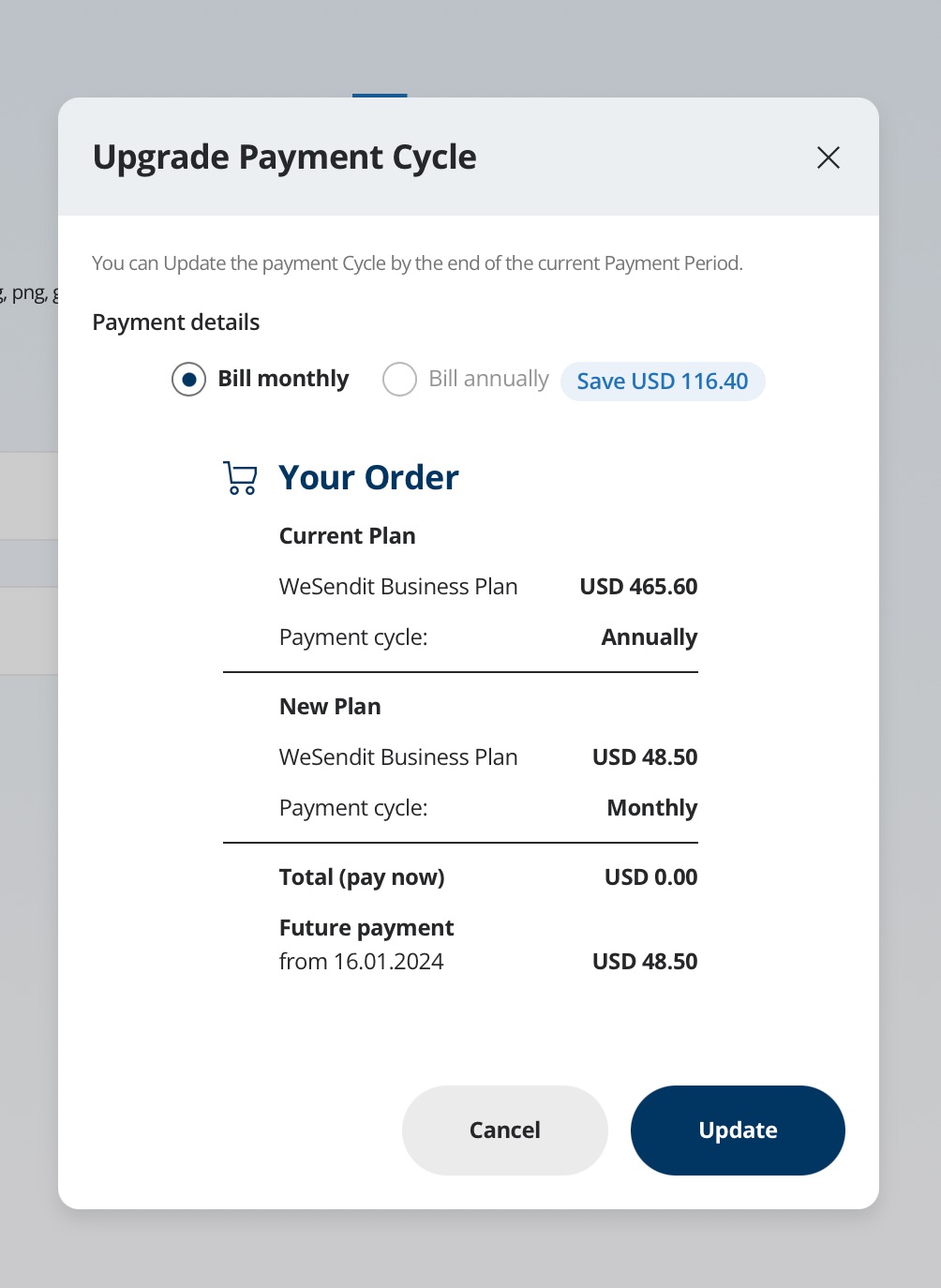Image resolution: width=941 pixels, height=1288 pixels.
Task: Confirm with the Update button
Action: point(738,1130)
